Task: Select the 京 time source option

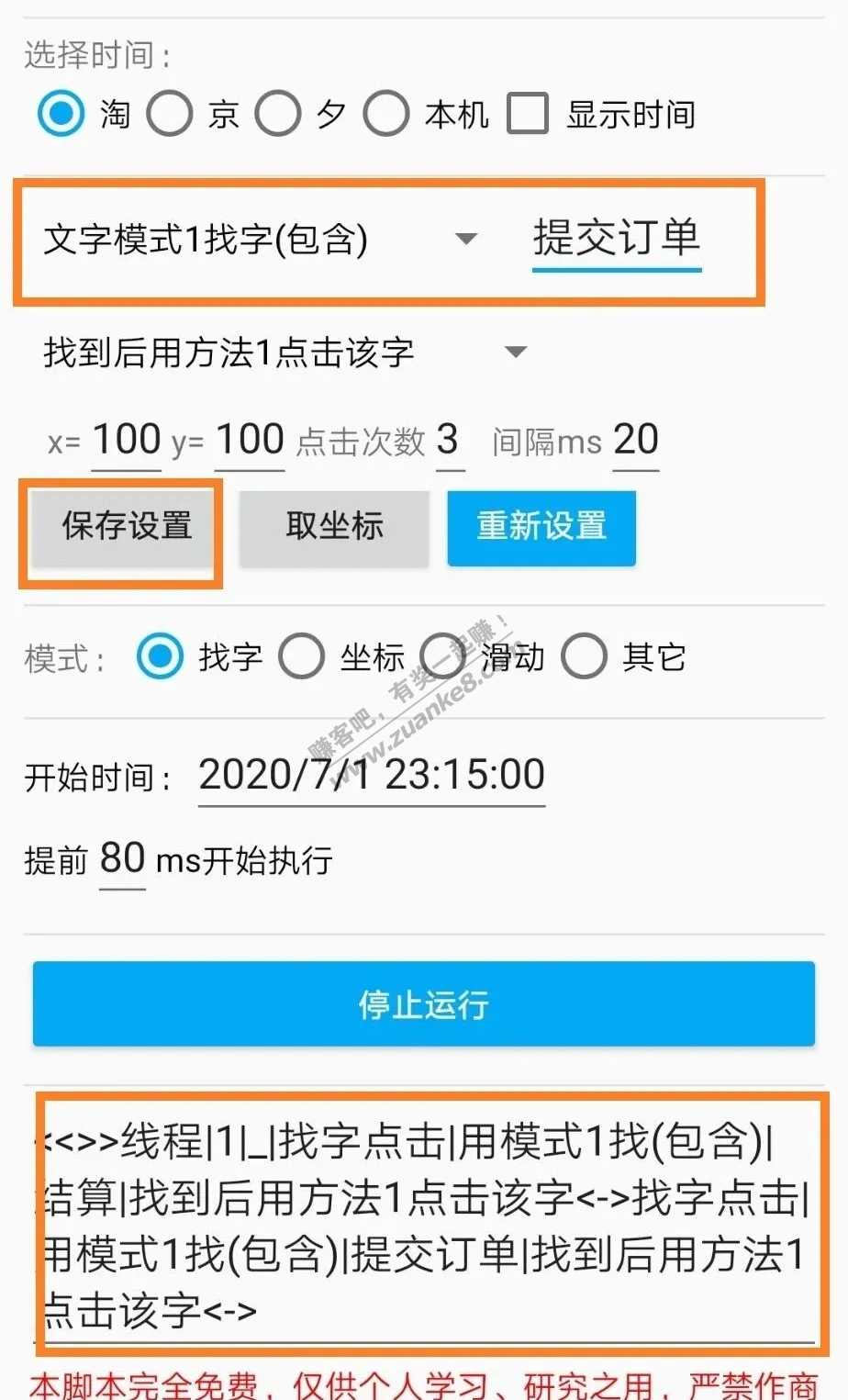Action: click(170, 114)
